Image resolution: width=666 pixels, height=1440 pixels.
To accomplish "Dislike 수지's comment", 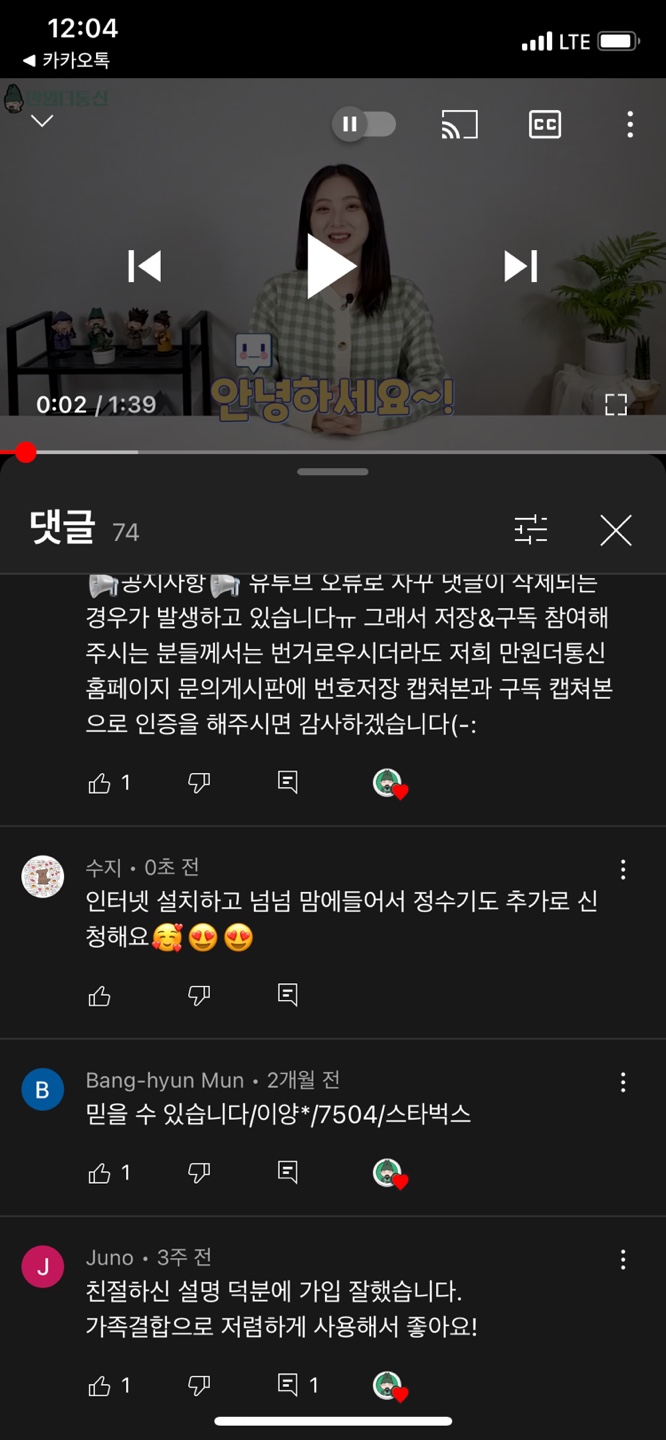I will (x=199, y=995).
